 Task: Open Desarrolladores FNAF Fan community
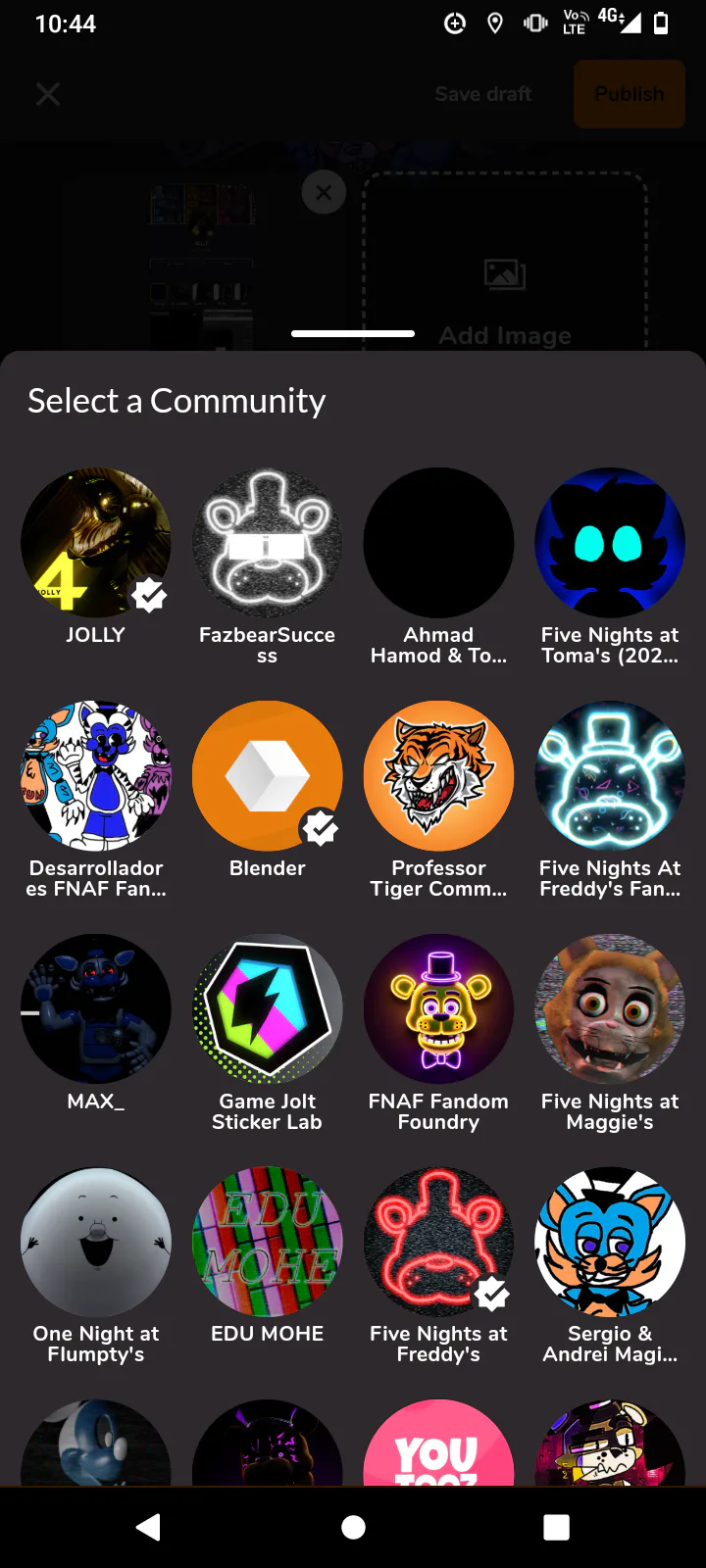click(95, 776)
